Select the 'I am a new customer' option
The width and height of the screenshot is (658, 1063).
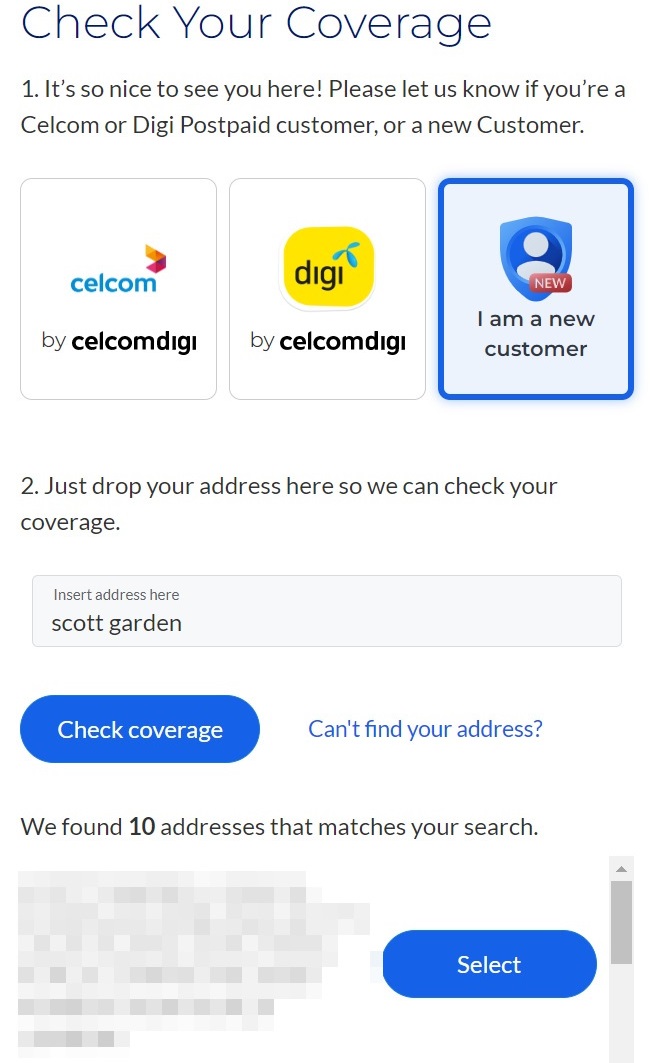[x=536, y=289]
